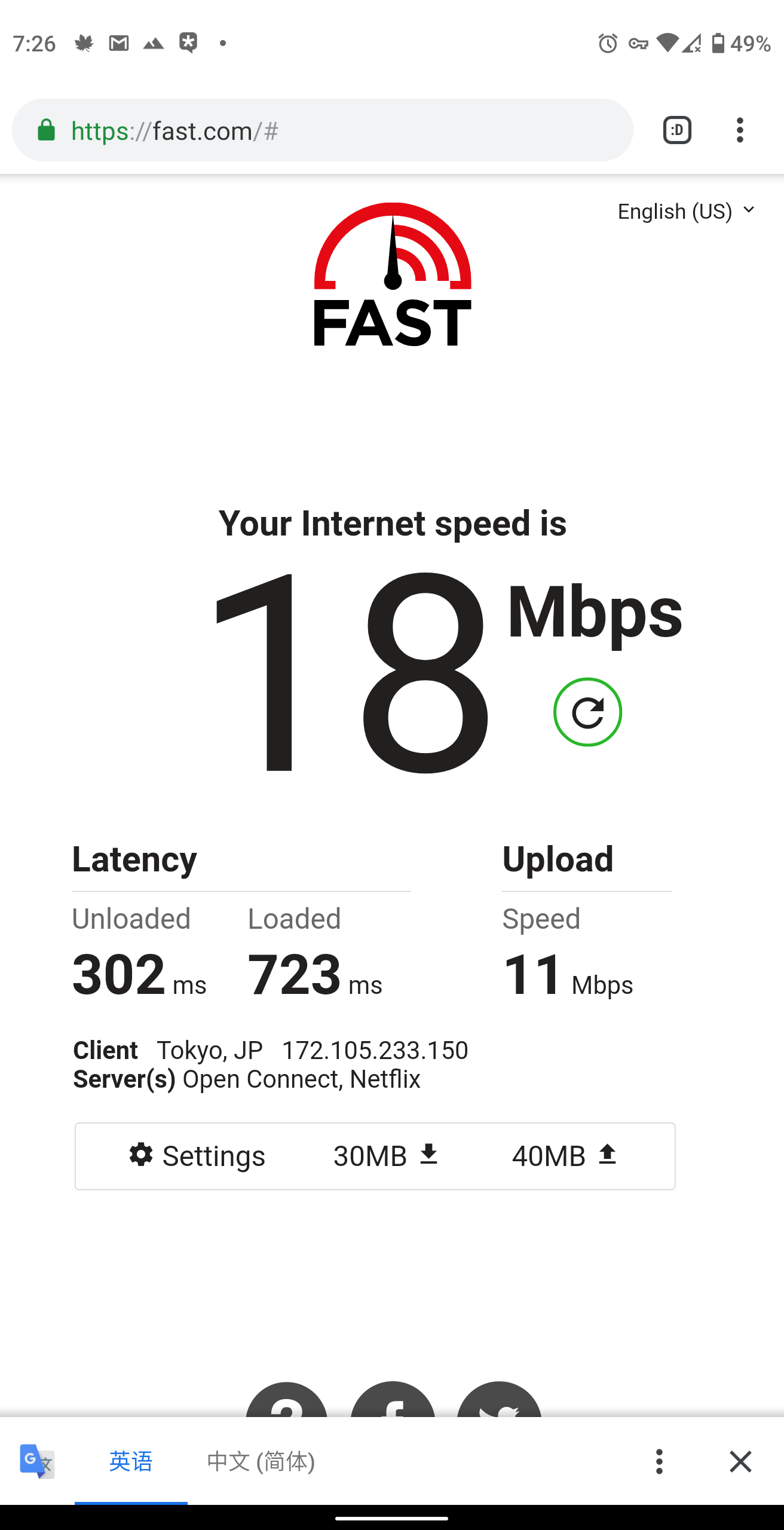Select the 英语 translation tab
Viewport: 784px width, 1530px height.
tap(131, 1461)
